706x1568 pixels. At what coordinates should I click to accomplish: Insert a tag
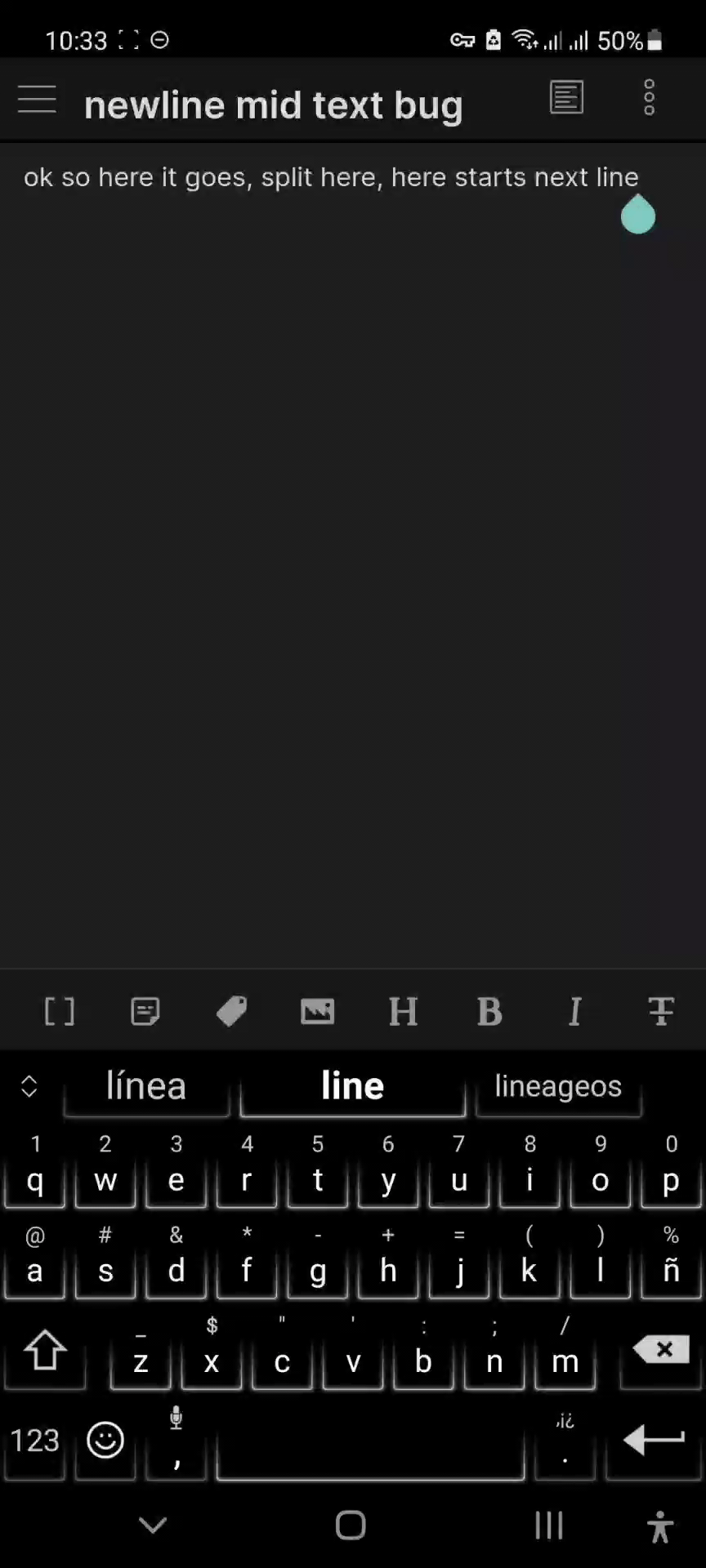(231, 1011)
